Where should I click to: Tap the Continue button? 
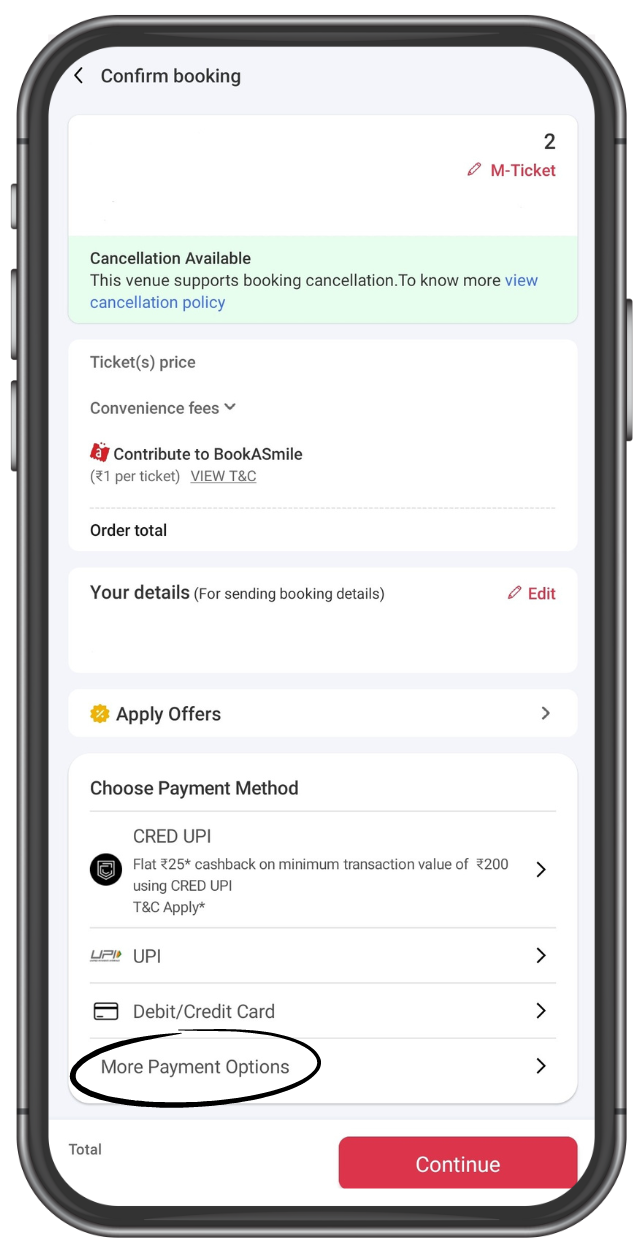pyautogui.click(x=457, y=1164)
